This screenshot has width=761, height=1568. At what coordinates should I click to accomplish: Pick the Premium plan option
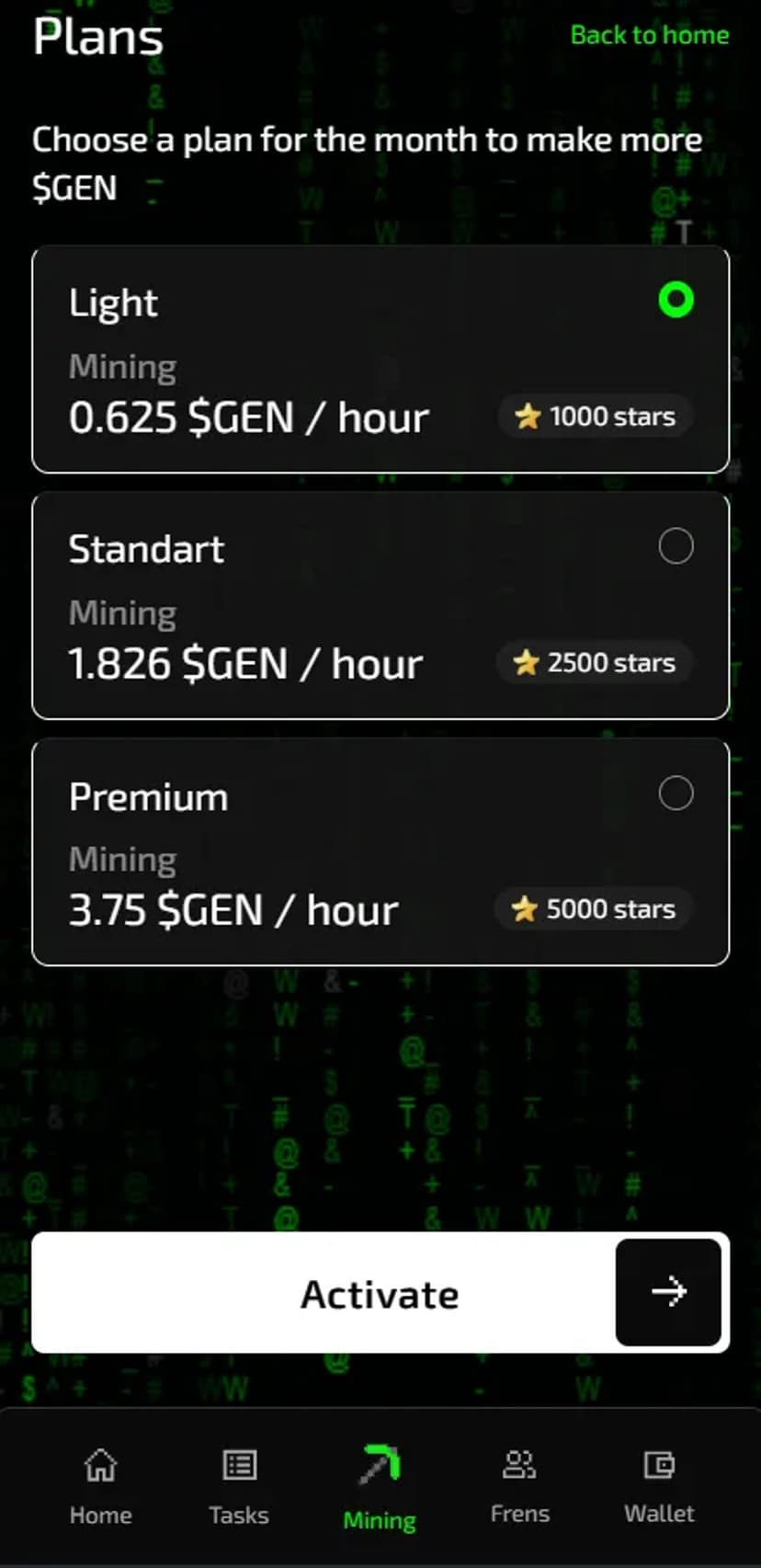[676, 793]
